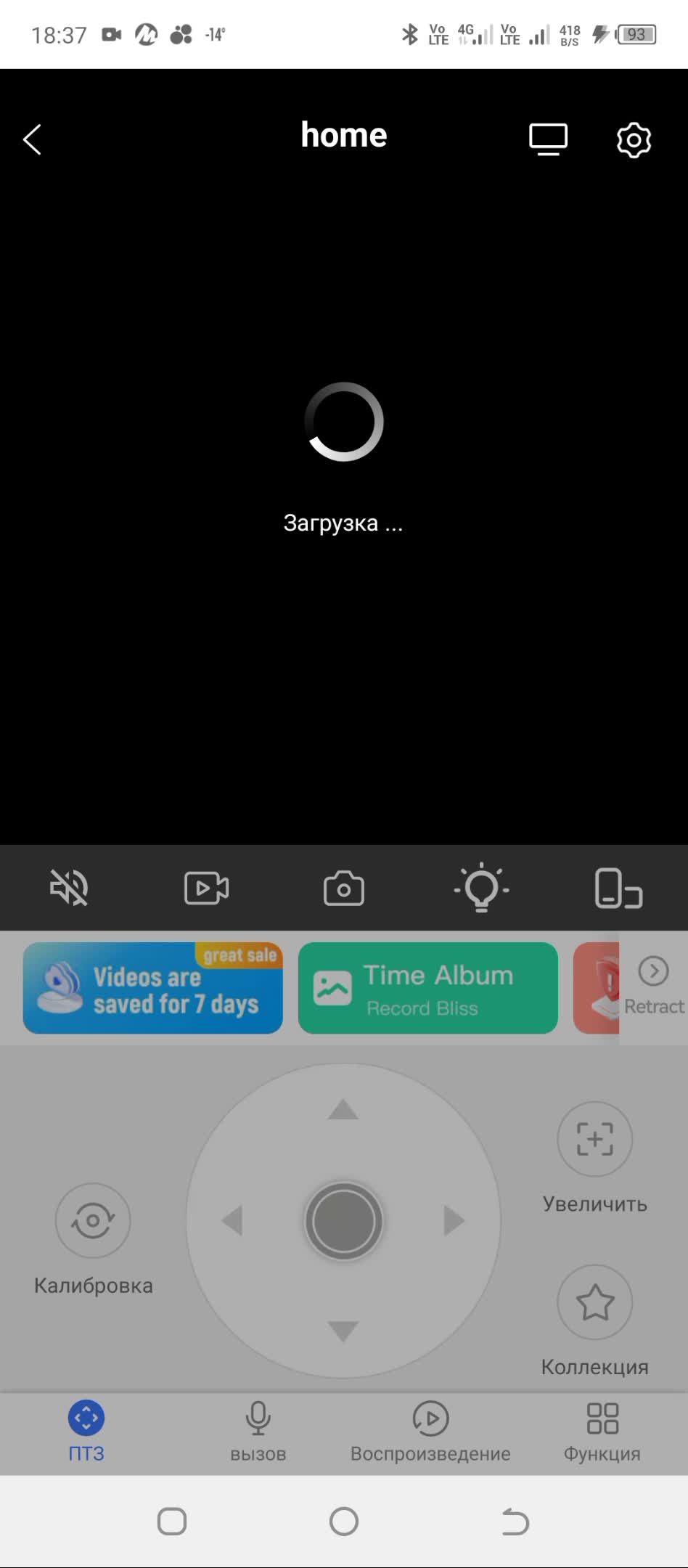Screen dimensions: 688x1568
Task: Tap the Увеличить zoom button
Action: pyautogui.click(x=594, y=1139)
